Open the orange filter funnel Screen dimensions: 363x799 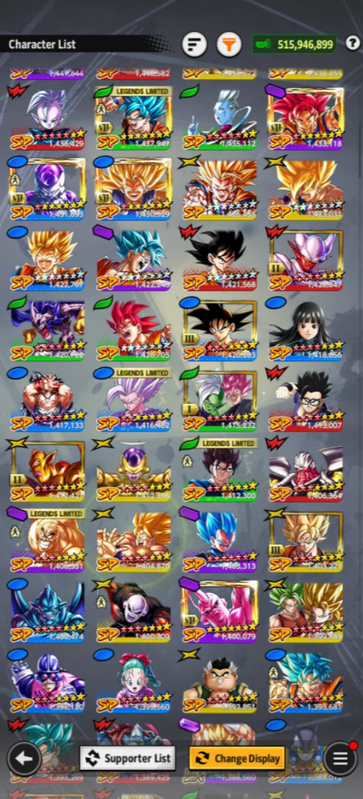tap(229, 45)
